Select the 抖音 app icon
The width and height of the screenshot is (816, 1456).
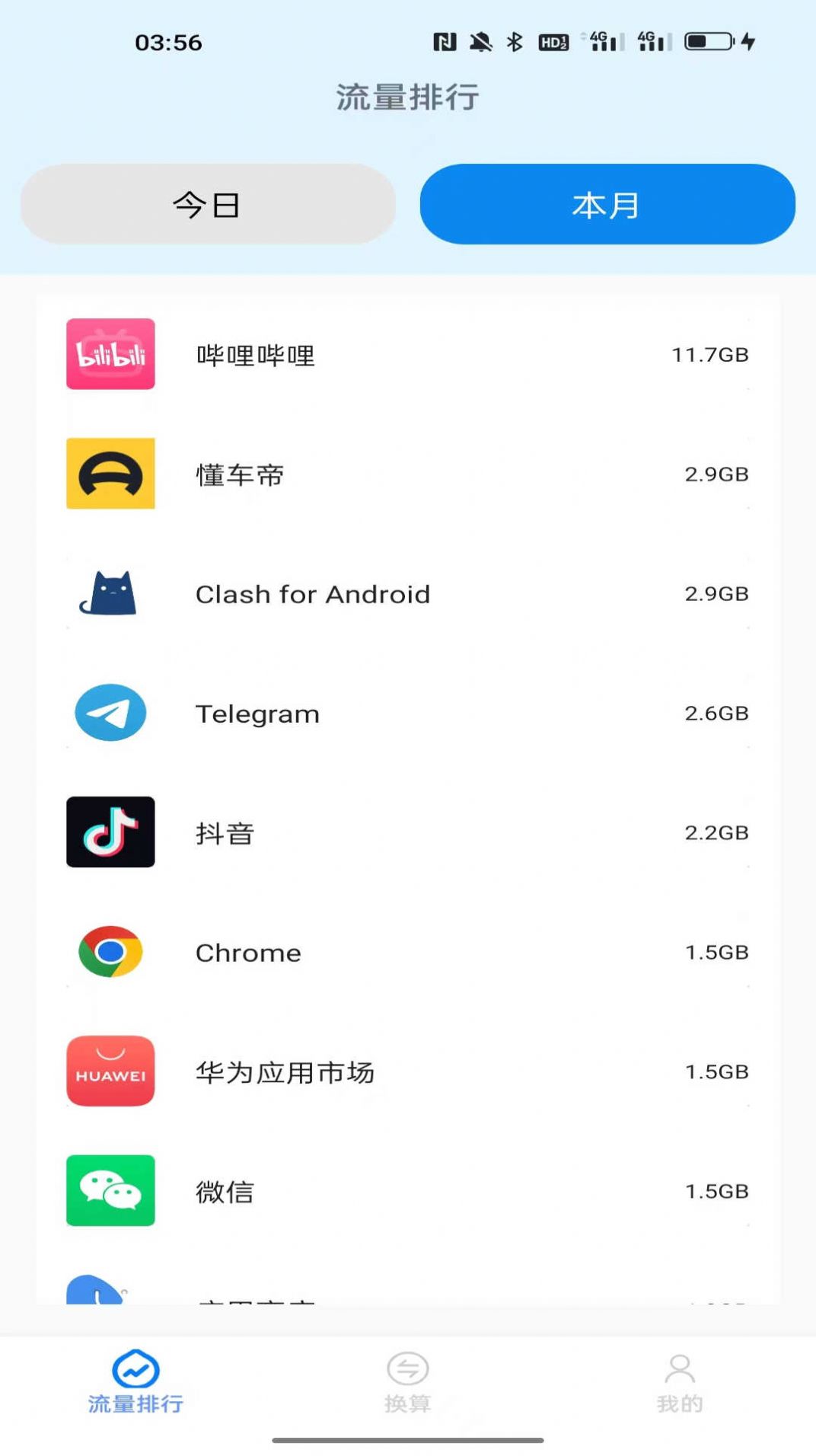110,832
